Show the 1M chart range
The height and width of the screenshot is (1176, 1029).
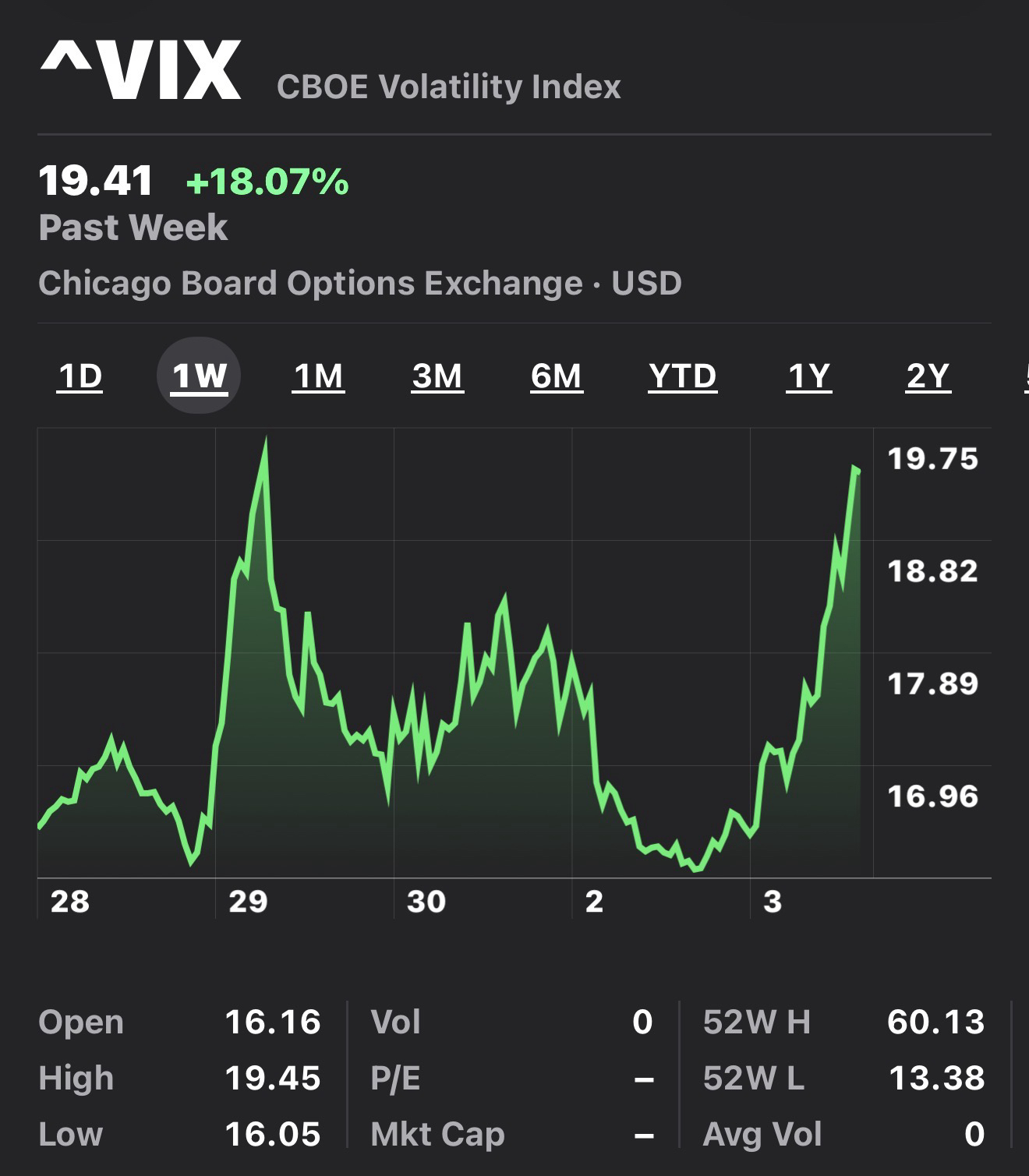(318, 376)
